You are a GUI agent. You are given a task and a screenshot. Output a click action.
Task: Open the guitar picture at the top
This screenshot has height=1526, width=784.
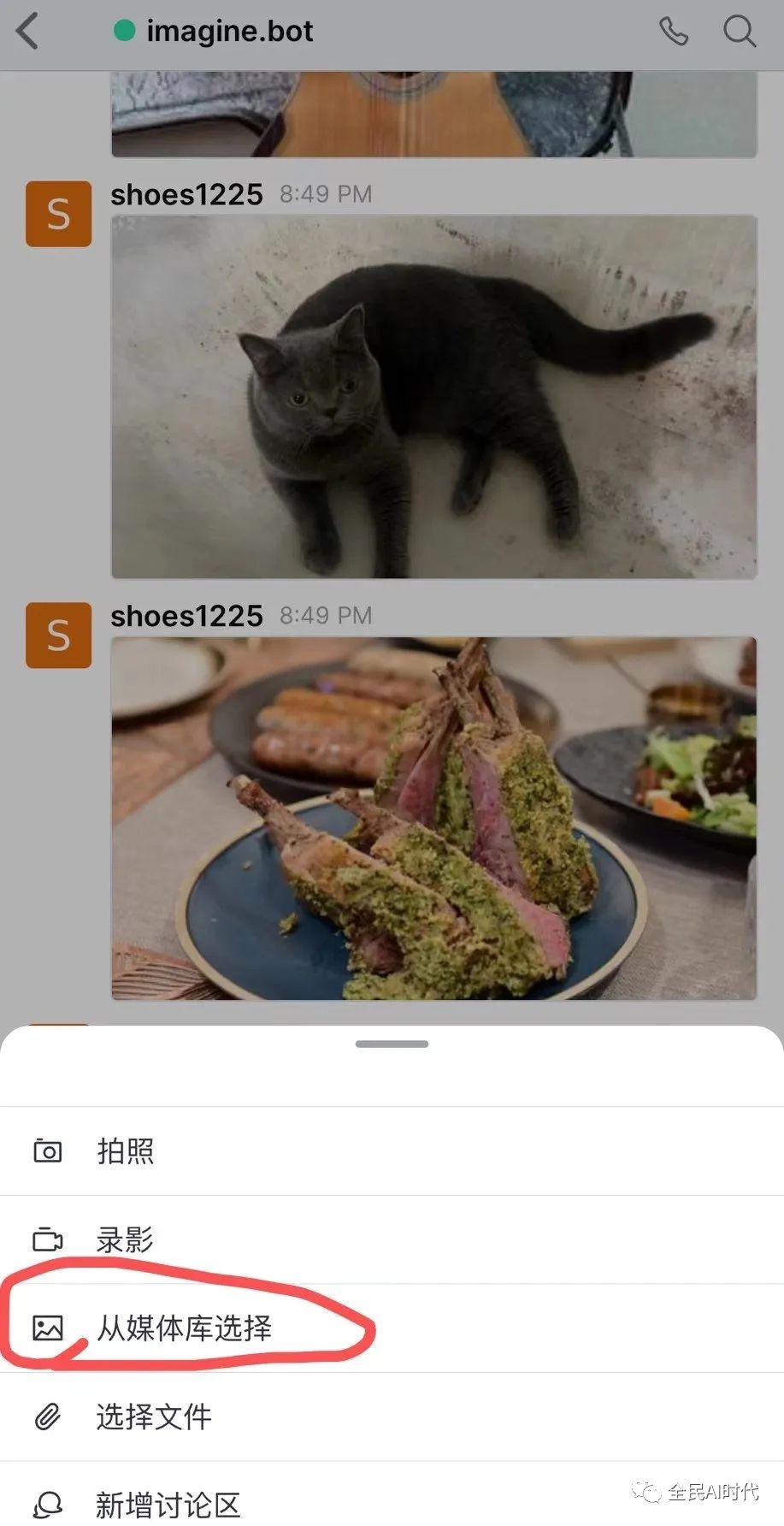433,114
